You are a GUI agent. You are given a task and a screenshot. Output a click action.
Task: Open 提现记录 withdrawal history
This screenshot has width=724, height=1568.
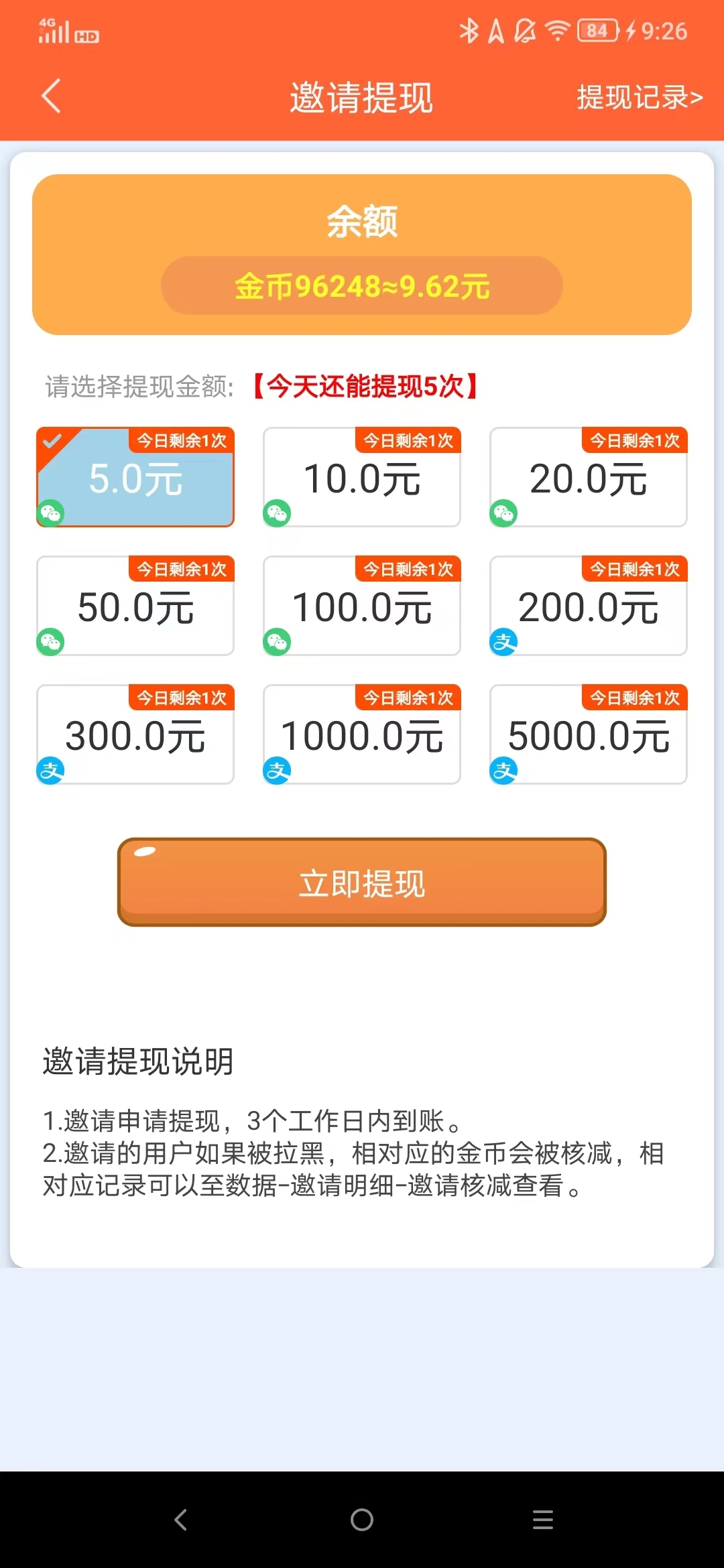point(639,98)
